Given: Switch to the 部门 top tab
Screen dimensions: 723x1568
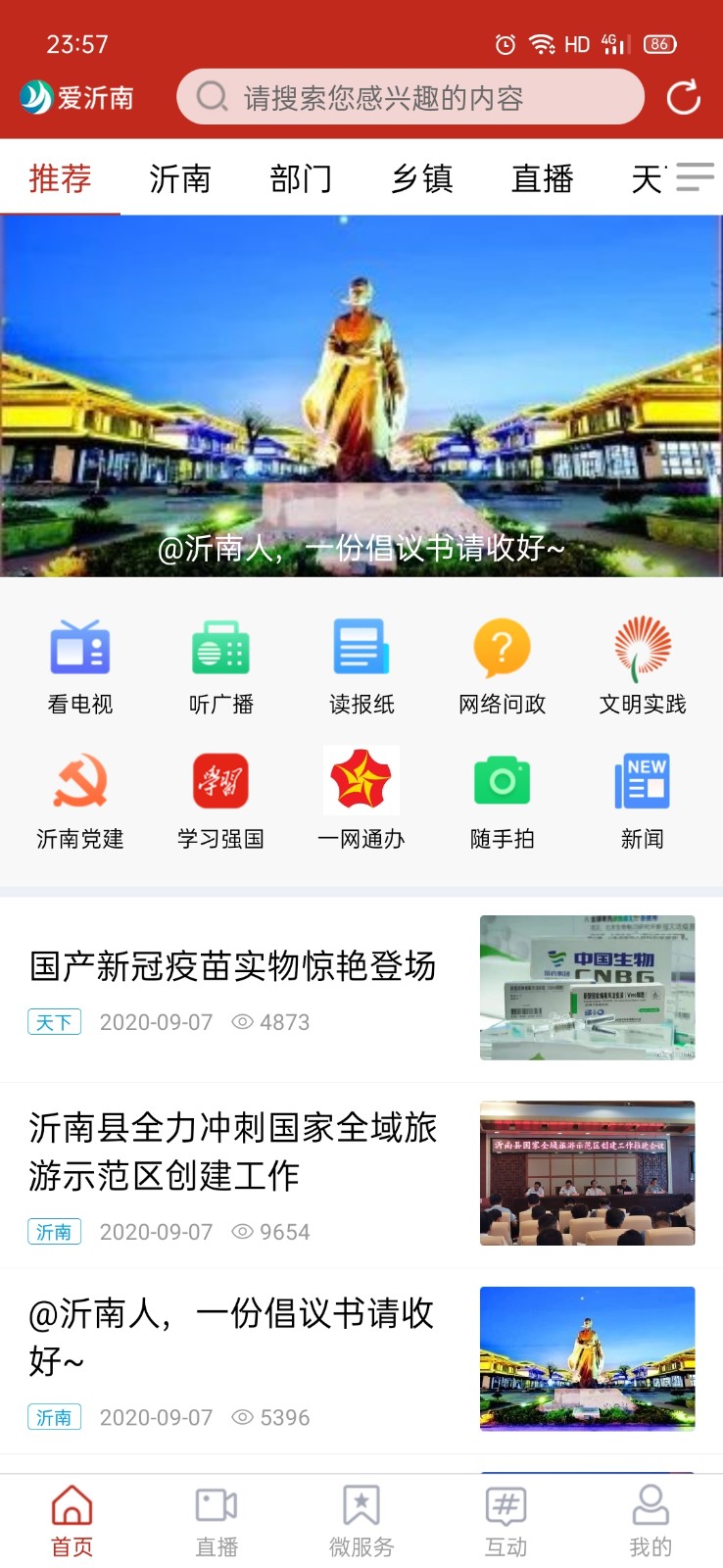Looking at the screenshot, I should click(301, 178).
